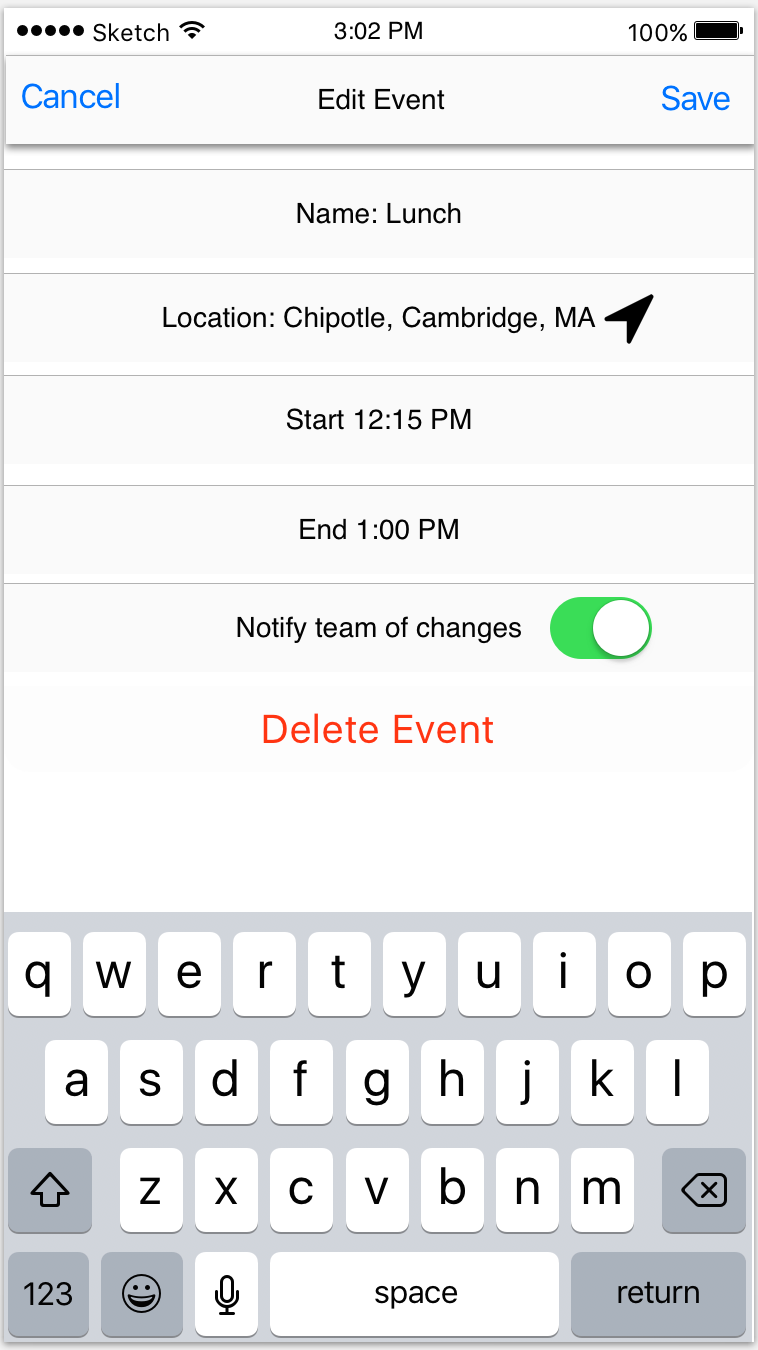The height and width of the screenshot is (1350, 758).
Task: Switch keyboard to 123 numbers
Action: [x=48, y=1294]
